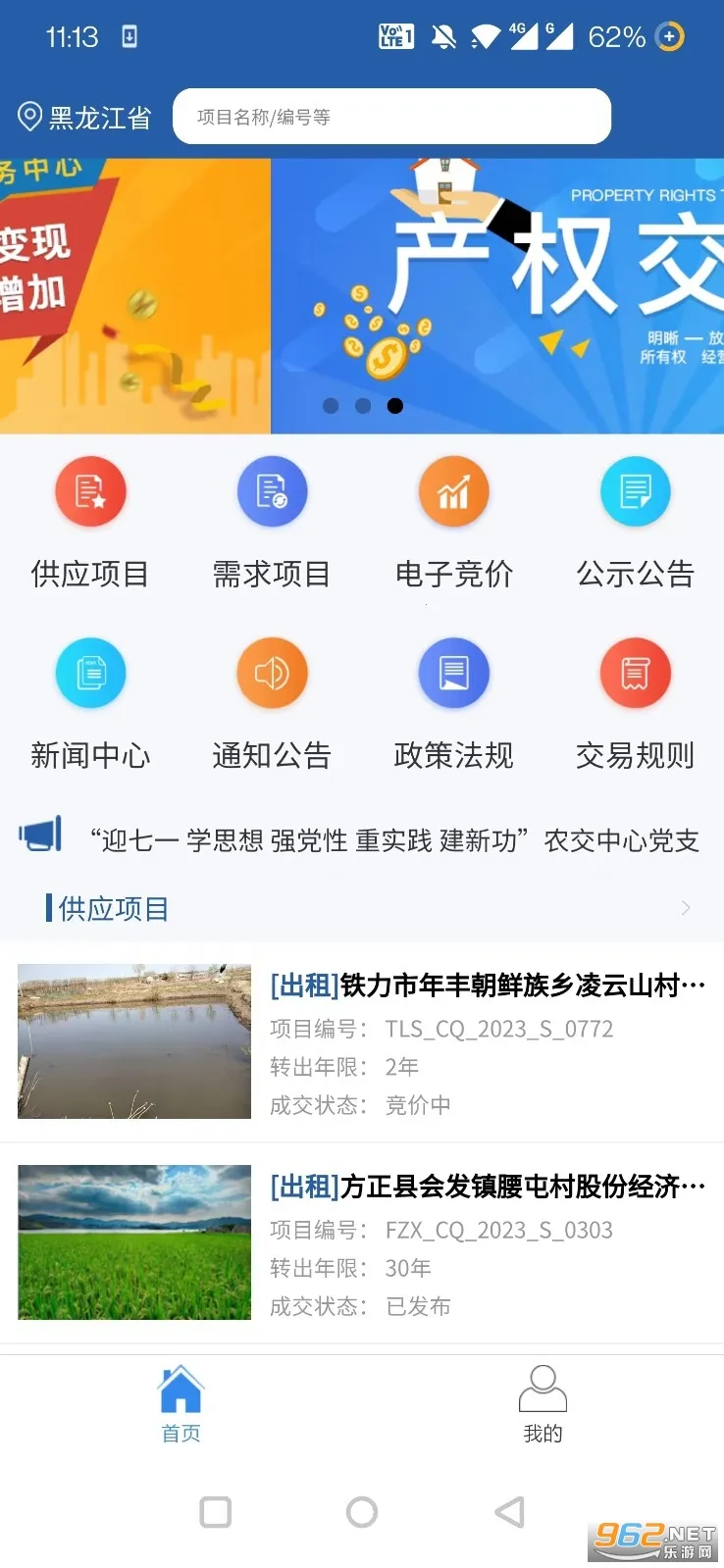The height and width of the screenshot is (1568, 724).
Task: Open the 需求项目 (Demand Projects) icon
Action: point(272,491)
